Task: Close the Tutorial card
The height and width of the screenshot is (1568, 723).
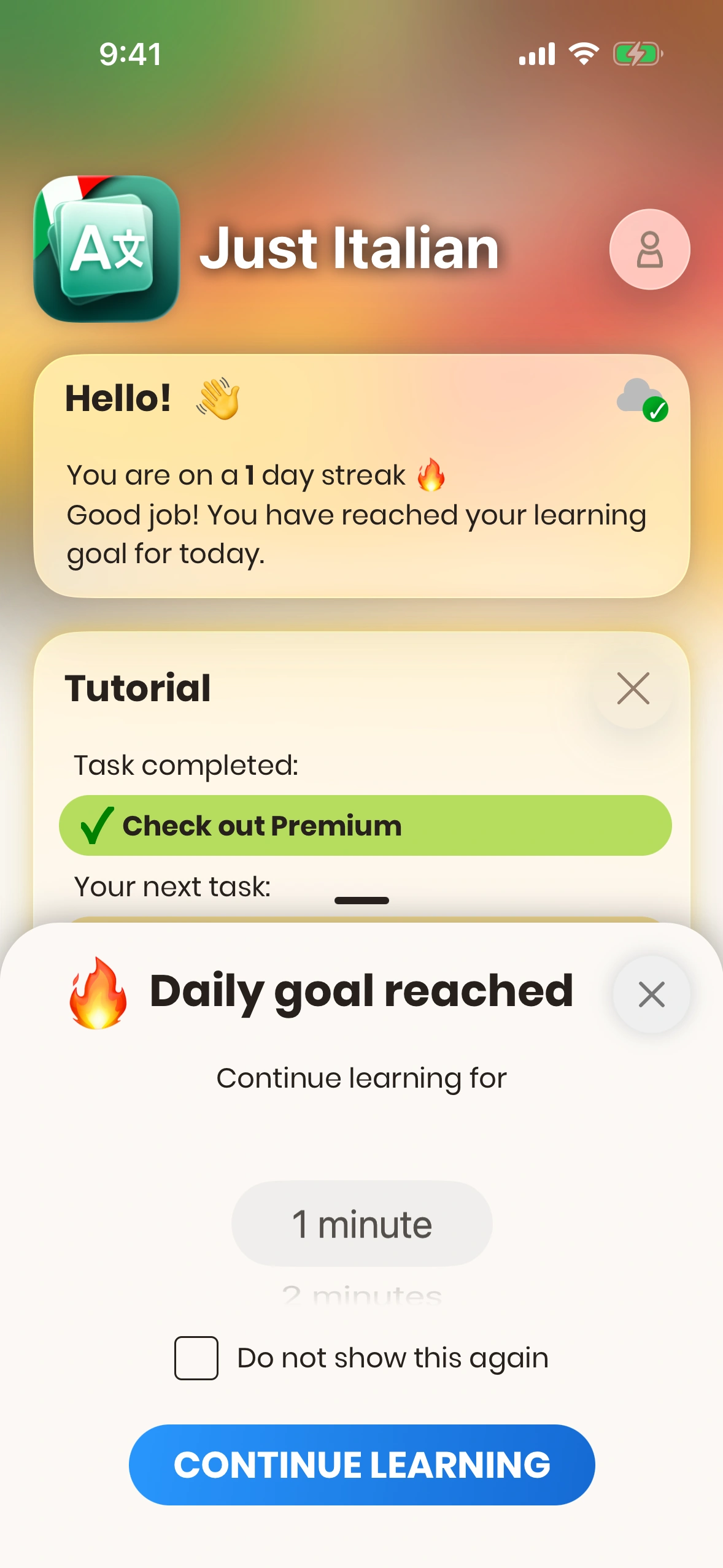Action: (x=633, y=688)
